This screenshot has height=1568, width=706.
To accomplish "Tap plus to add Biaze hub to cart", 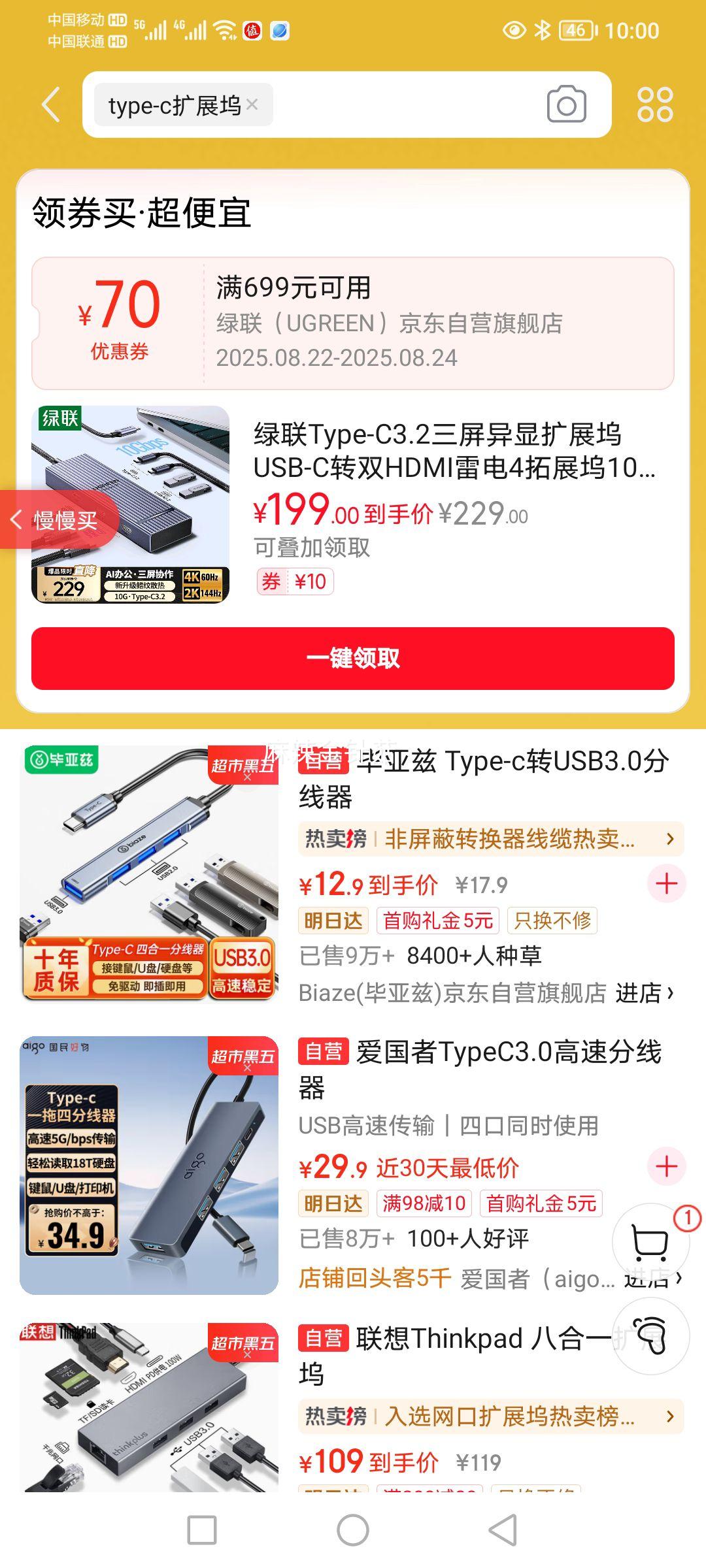I will [x=666, y=883].
